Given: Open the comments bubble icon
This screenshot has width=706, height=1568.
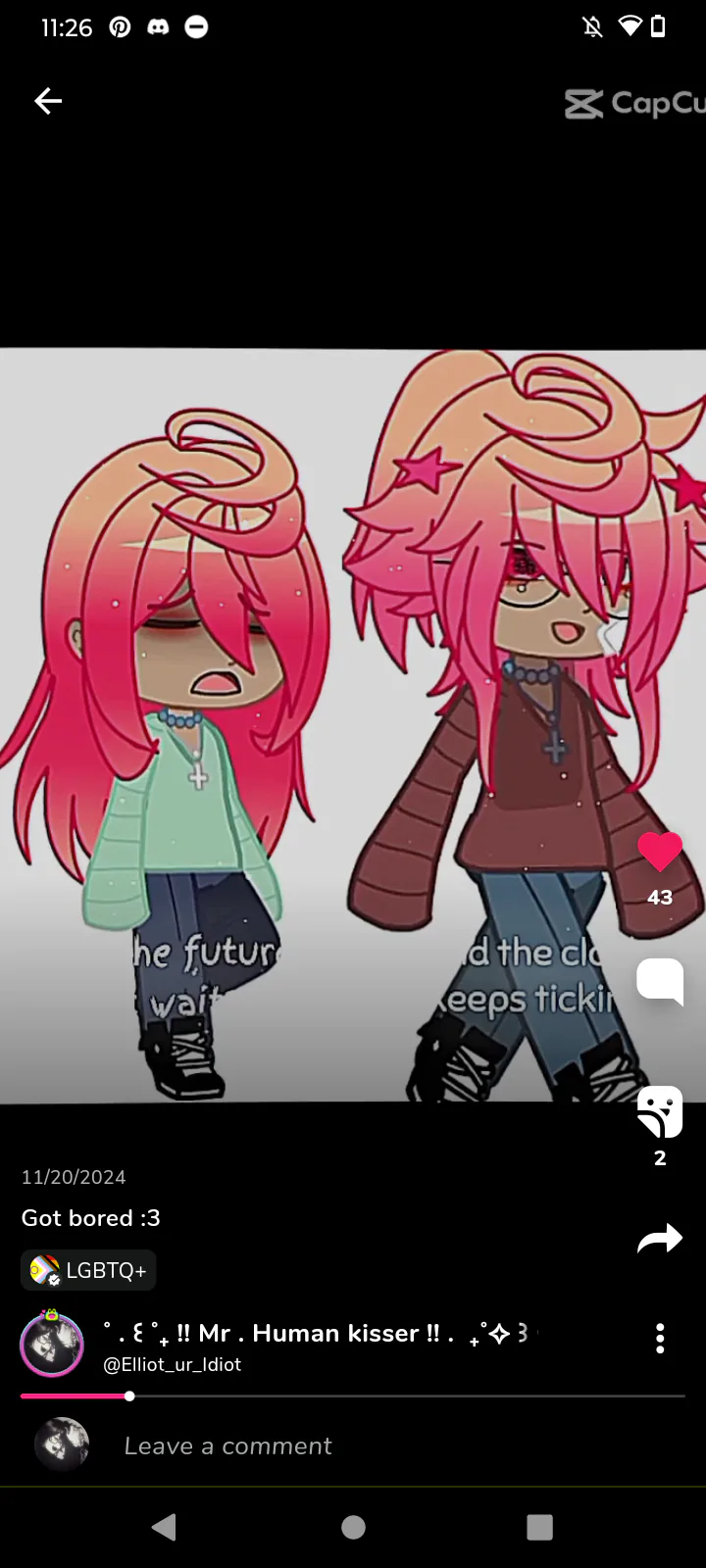Looking at the screenshot, I should (660, 981).
